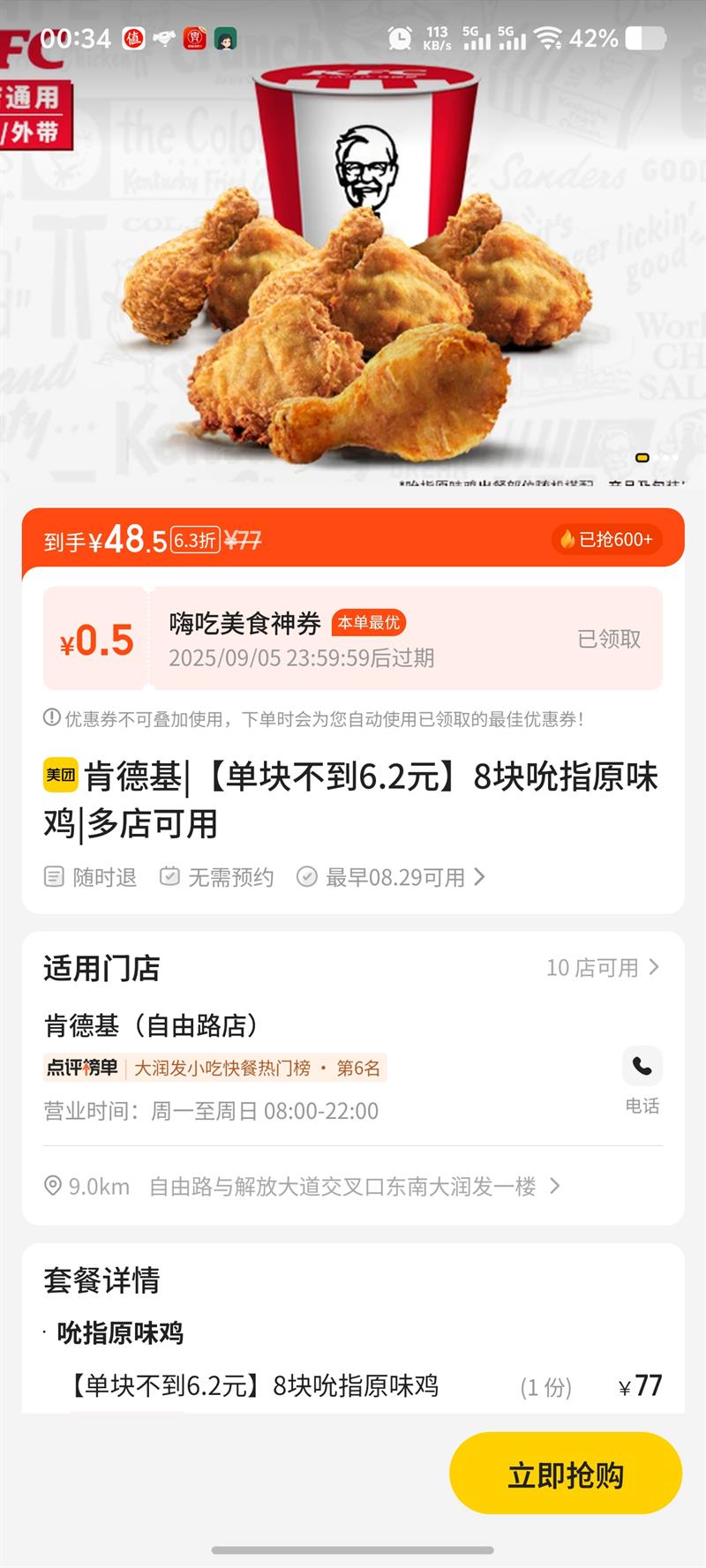Open store address 自由路与解放大道交叉口 map
Screen dimensions: 706x1568
click(x=342, y=1187)
